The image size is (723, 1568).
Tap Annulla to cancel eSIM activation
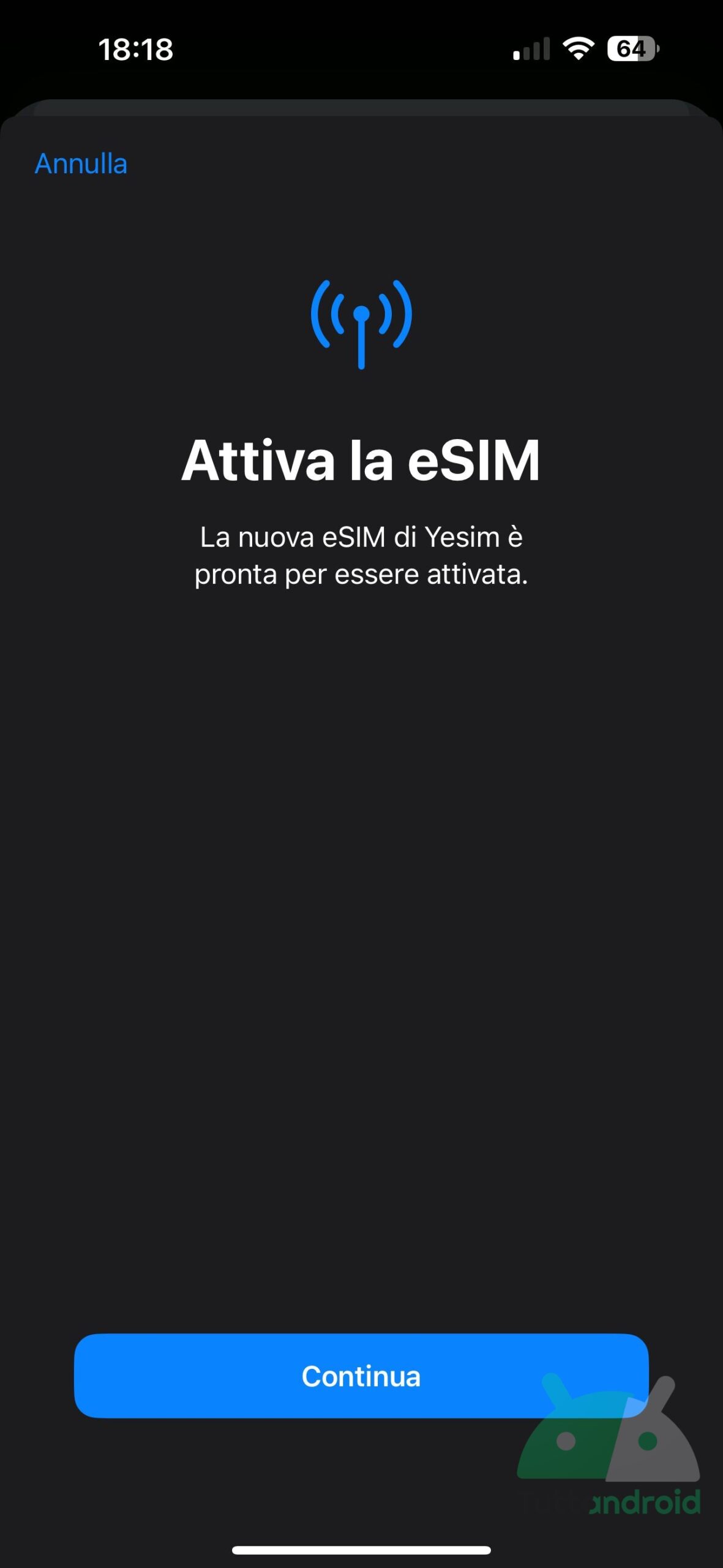(81, 164)
